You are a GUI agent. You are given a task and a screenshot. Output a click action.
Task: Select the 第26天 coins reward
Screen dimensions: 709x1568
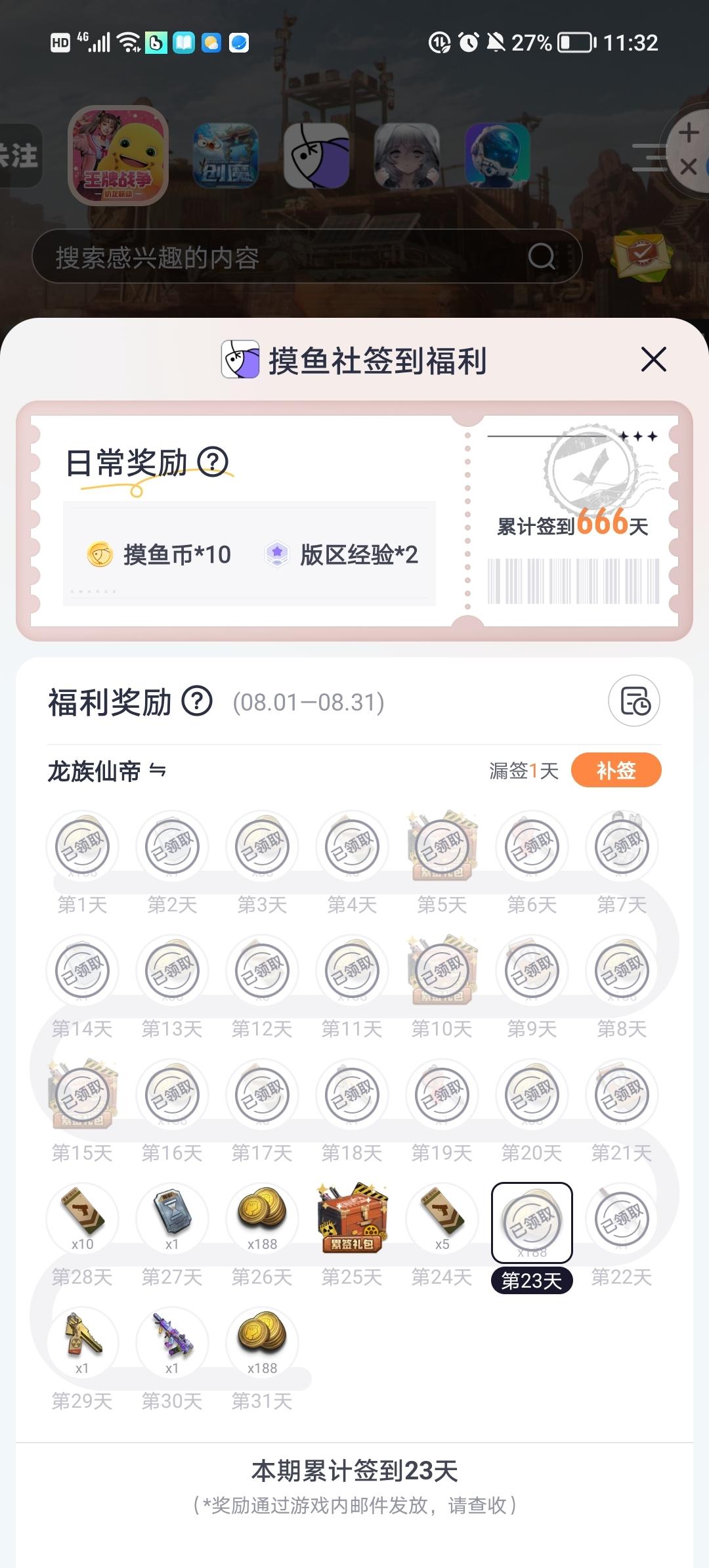click(262, 1218)
